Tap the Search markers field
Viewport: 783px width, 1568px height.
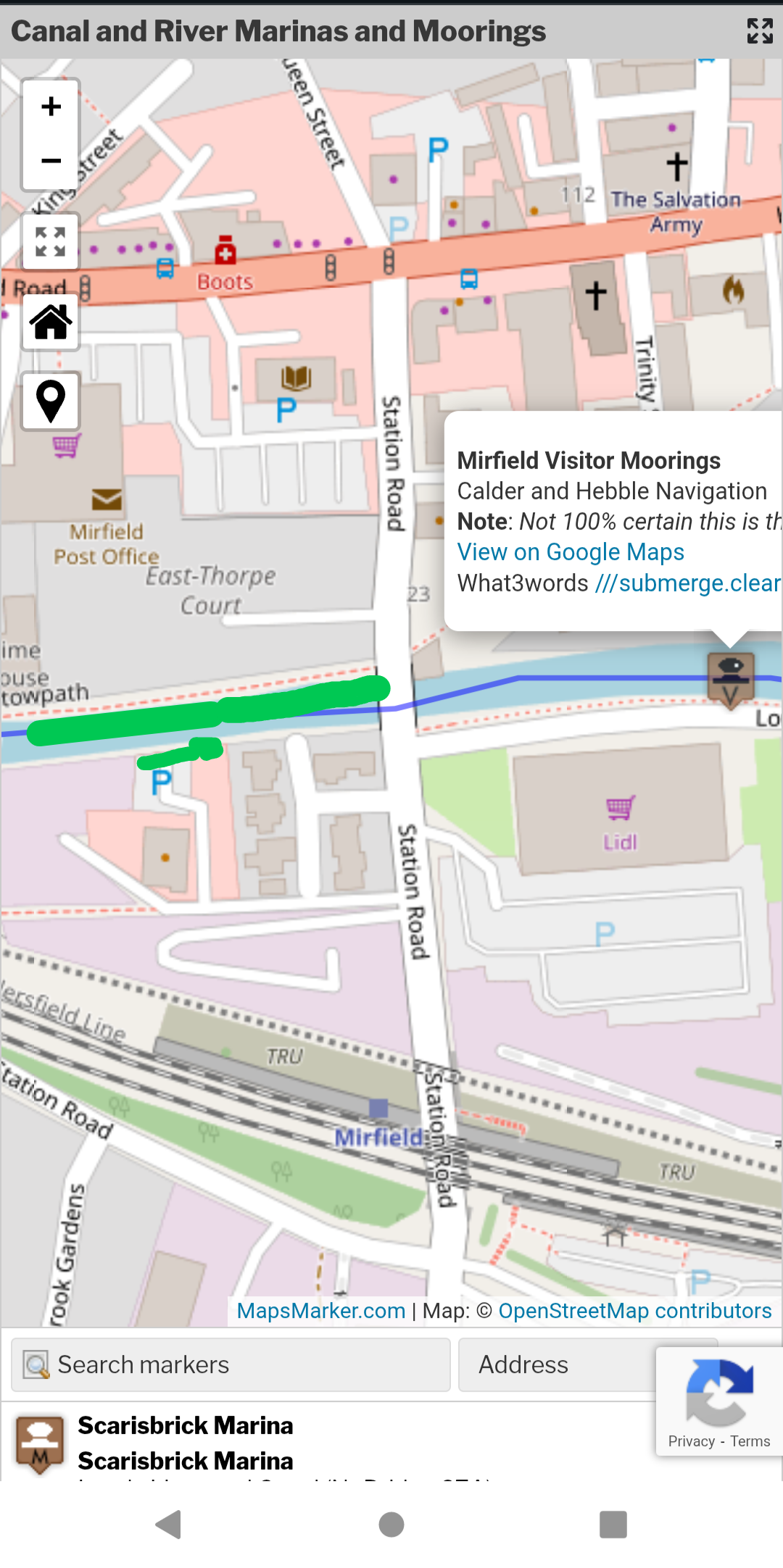(231, 1365)
